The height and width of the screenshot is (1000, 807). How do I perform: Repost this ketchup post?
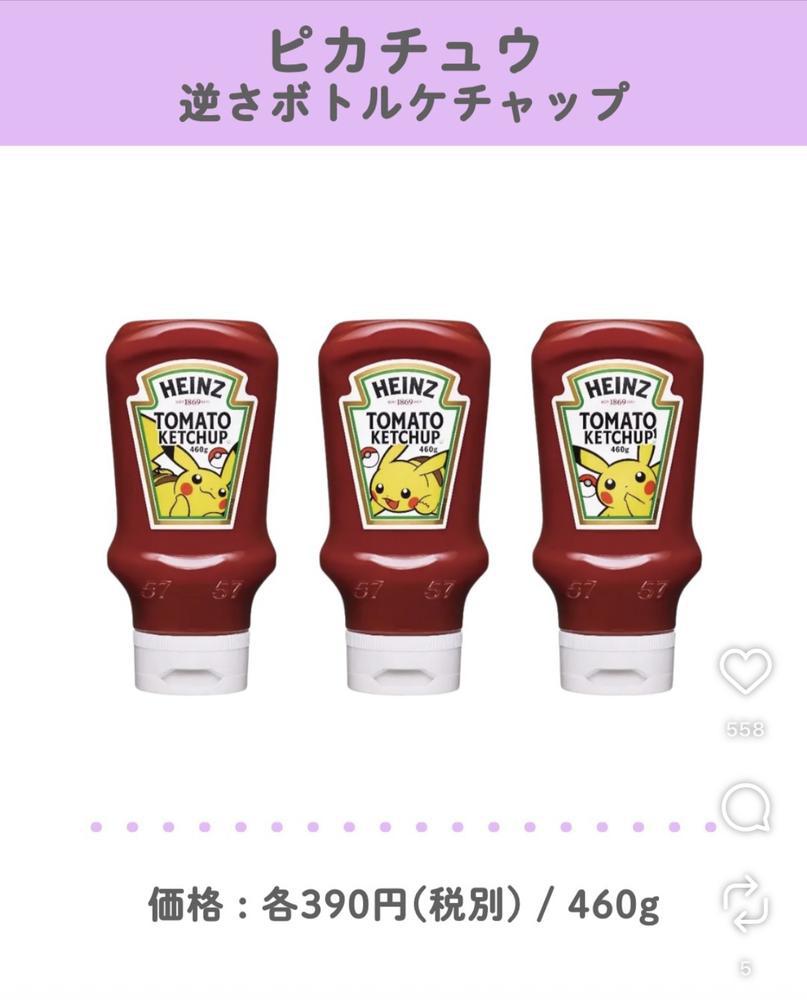(x=746, y=904)
